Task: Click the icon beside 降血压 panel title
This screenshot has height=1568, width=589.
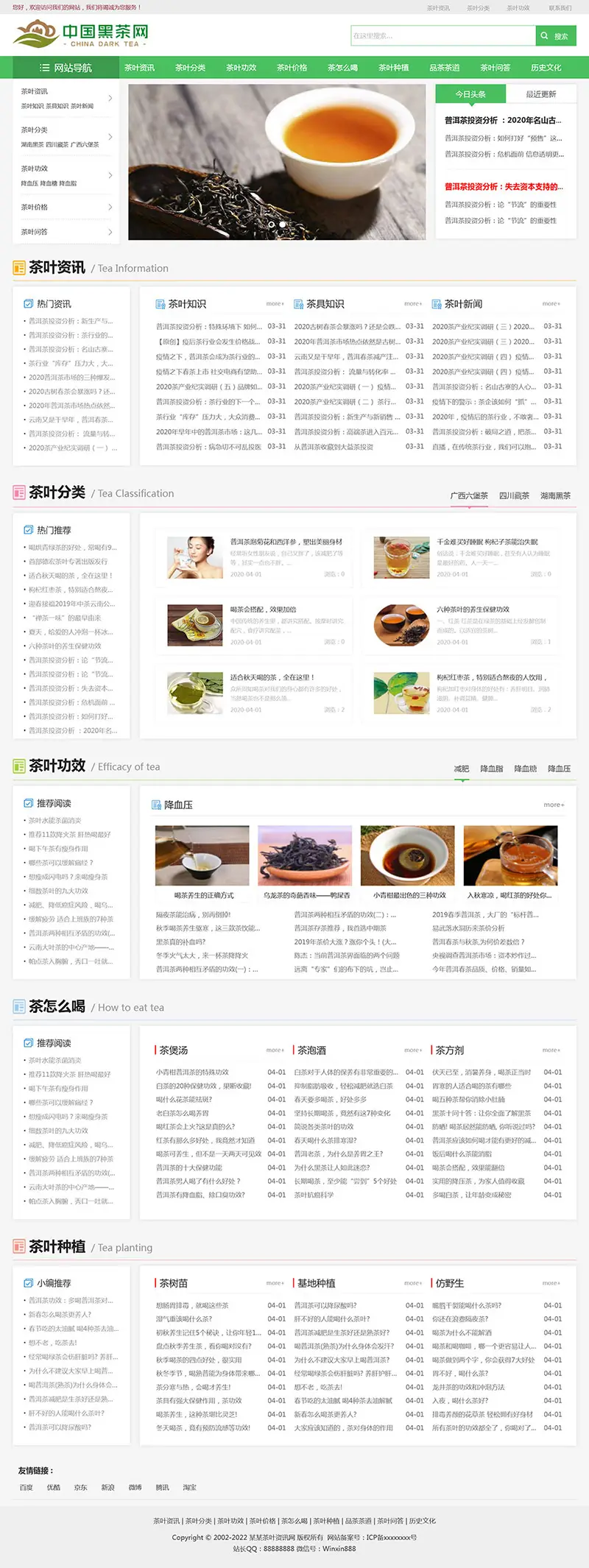Action: 156,805
